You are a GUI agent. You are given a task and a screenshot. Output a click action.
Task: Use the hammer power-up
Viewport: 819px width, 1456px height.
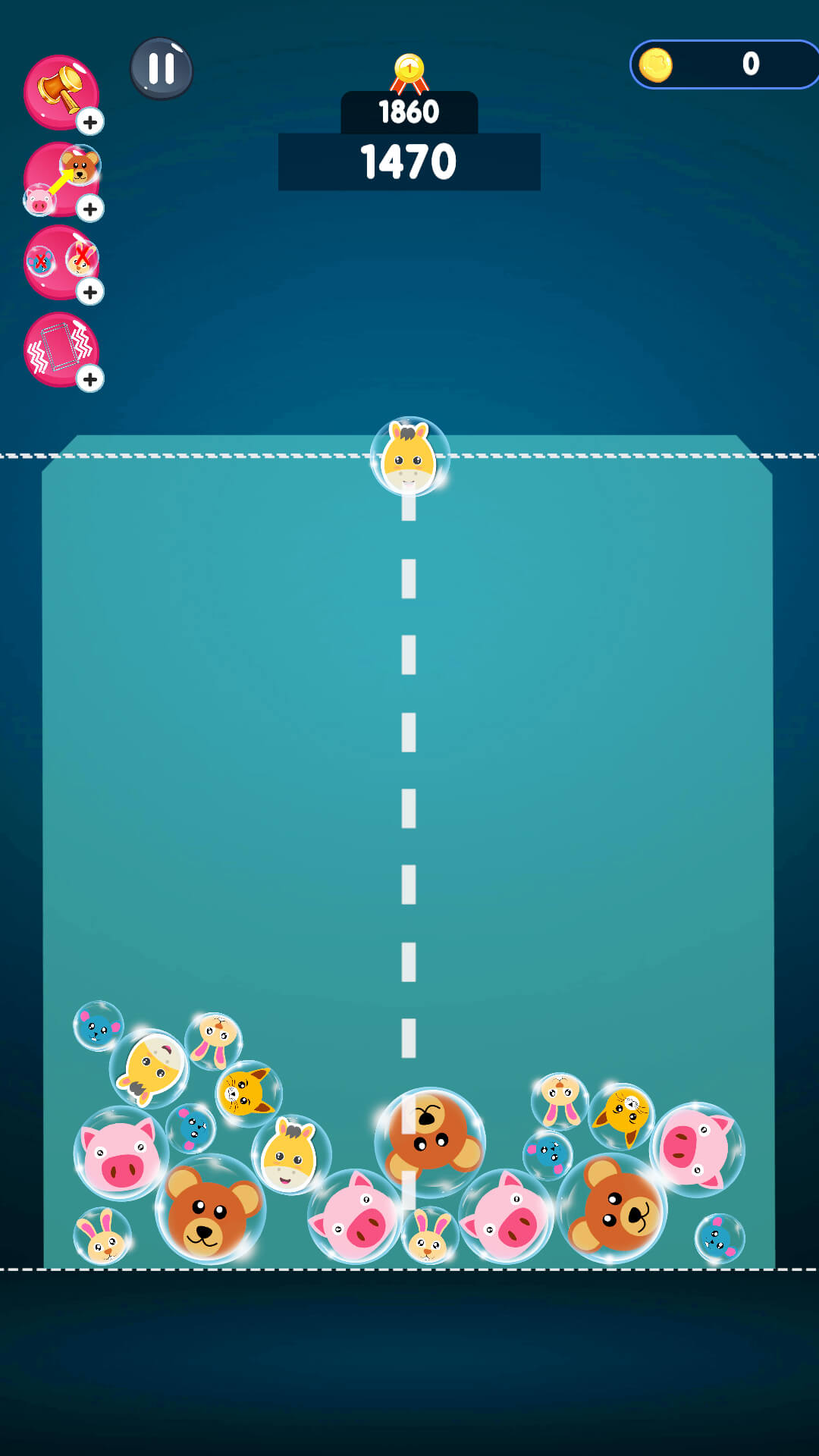pos(61,93)
